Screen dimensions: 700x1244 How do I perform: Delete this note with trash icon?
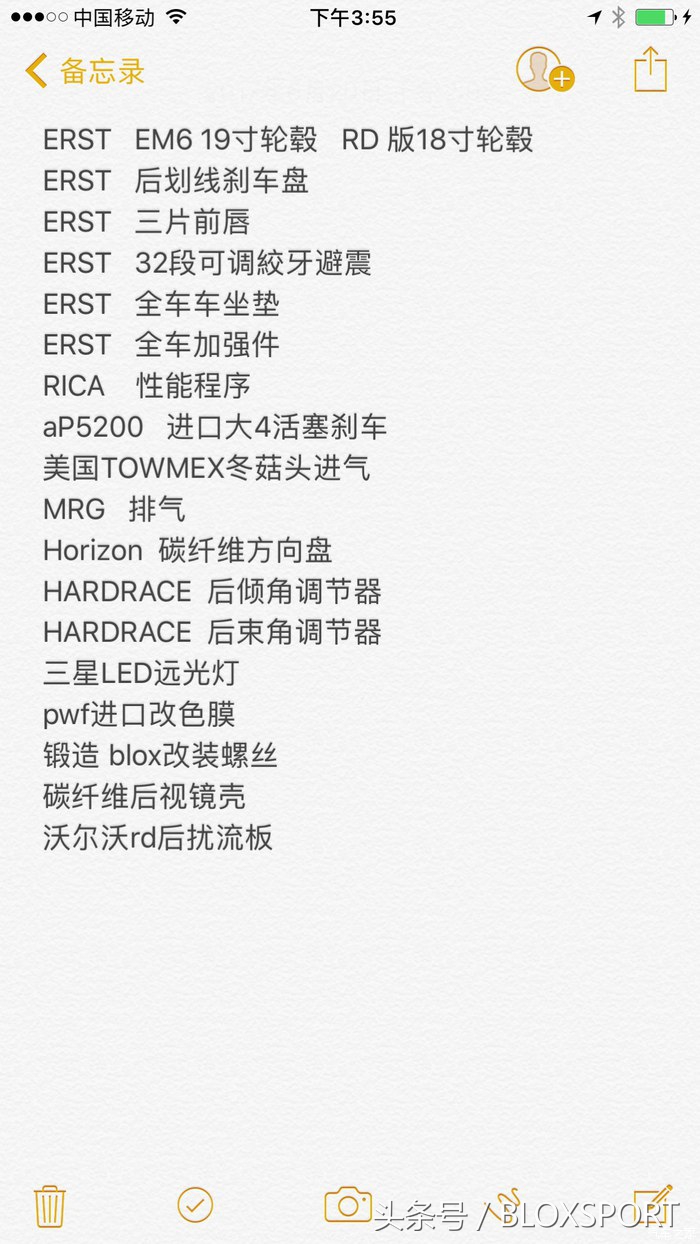50,1206
